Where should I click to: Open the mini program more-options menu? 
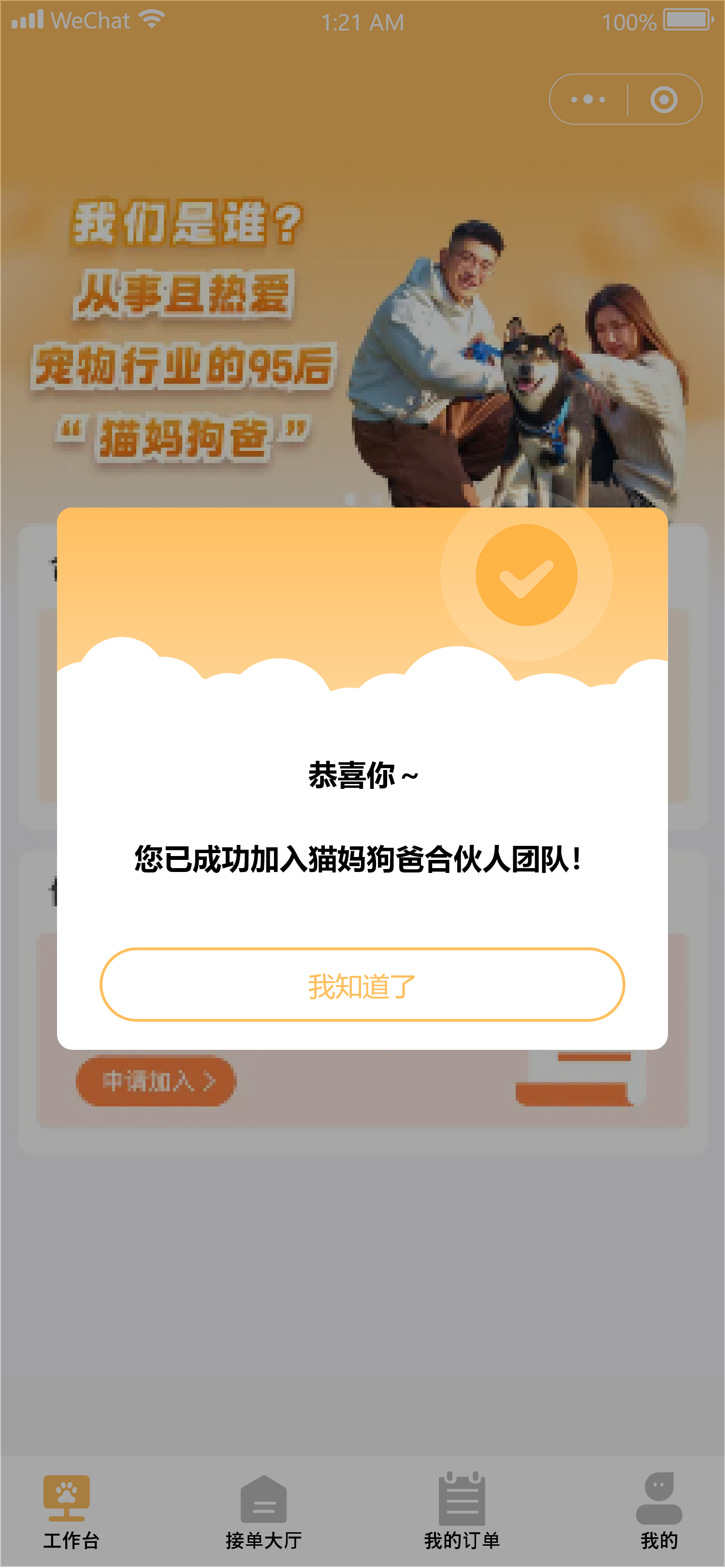coord(588,99)
